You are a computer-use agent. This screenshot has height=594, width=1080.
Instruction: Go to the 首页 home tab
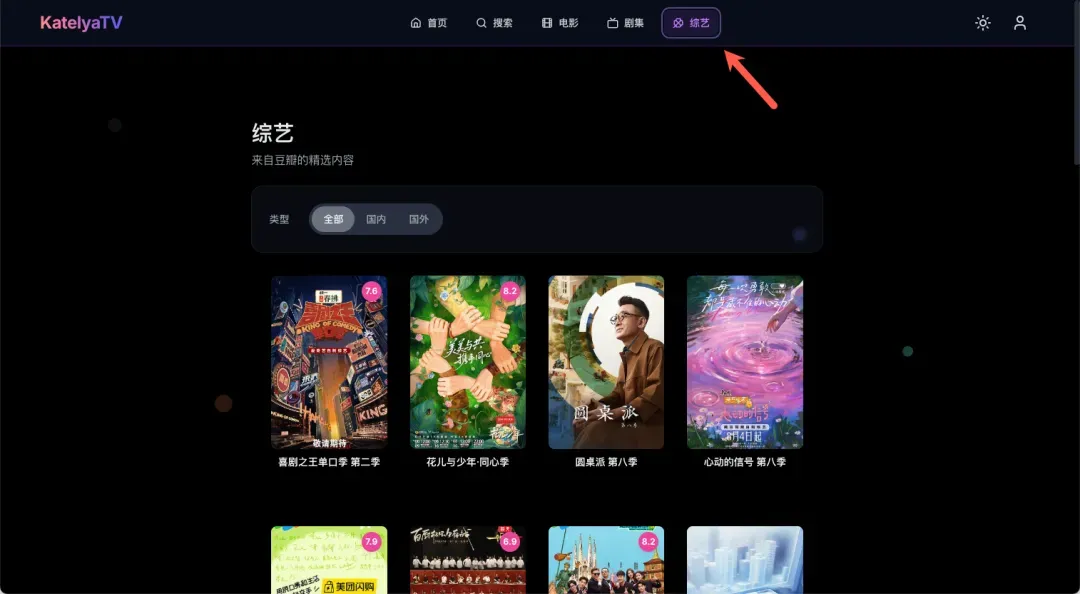[428, 23]
